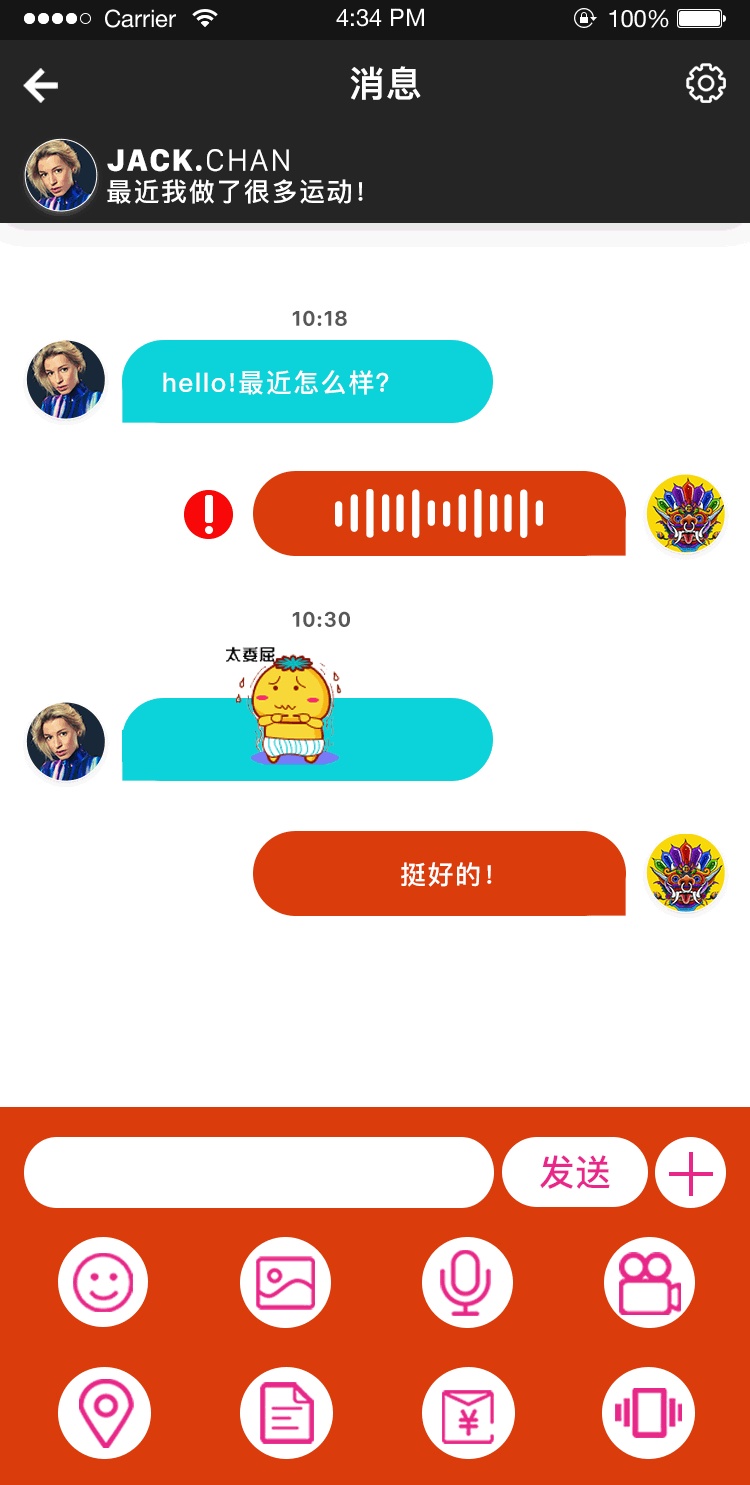Tap the 发送 send button

coord(575,1172)
